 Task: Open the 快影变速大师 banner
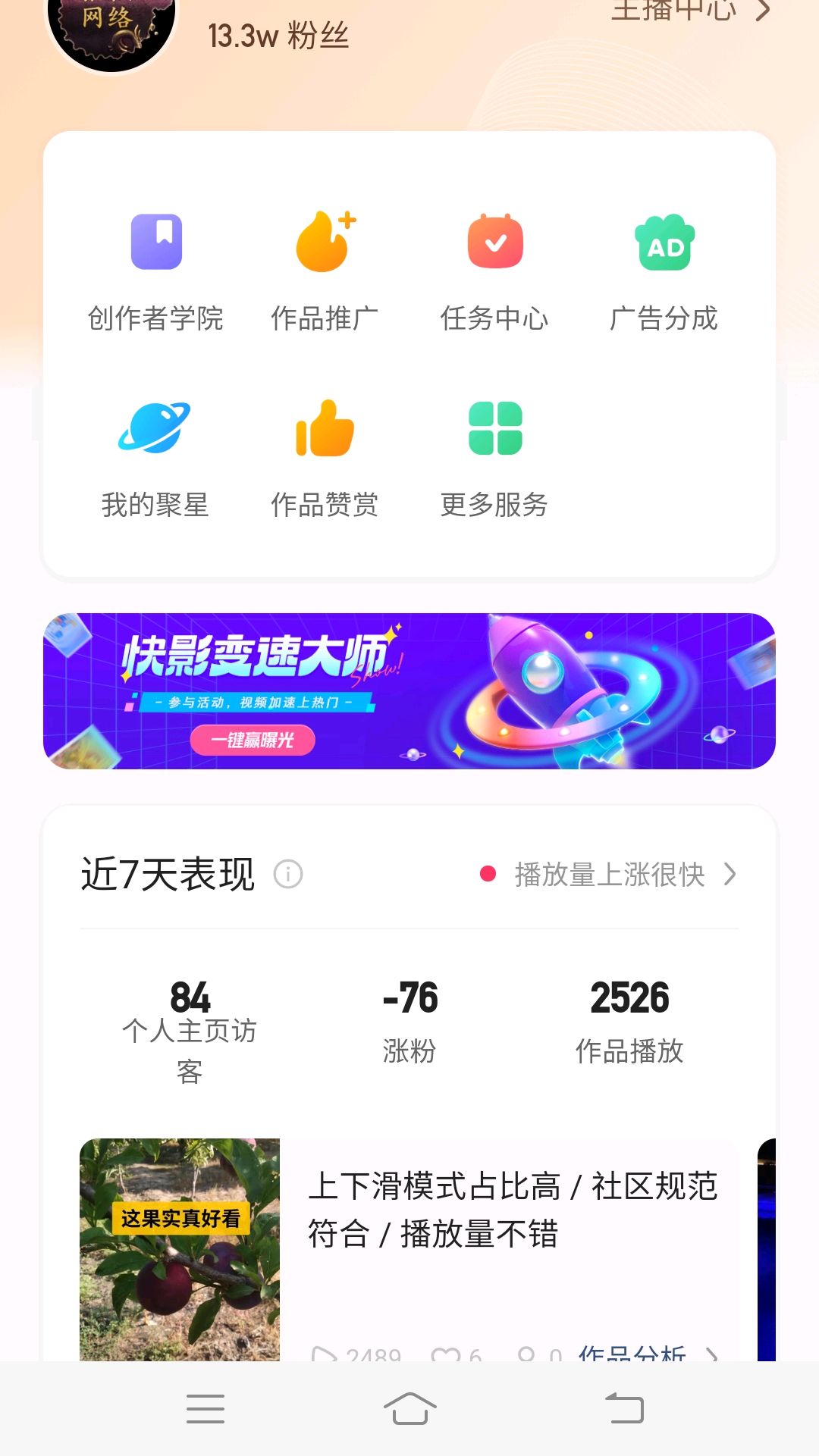409,691
